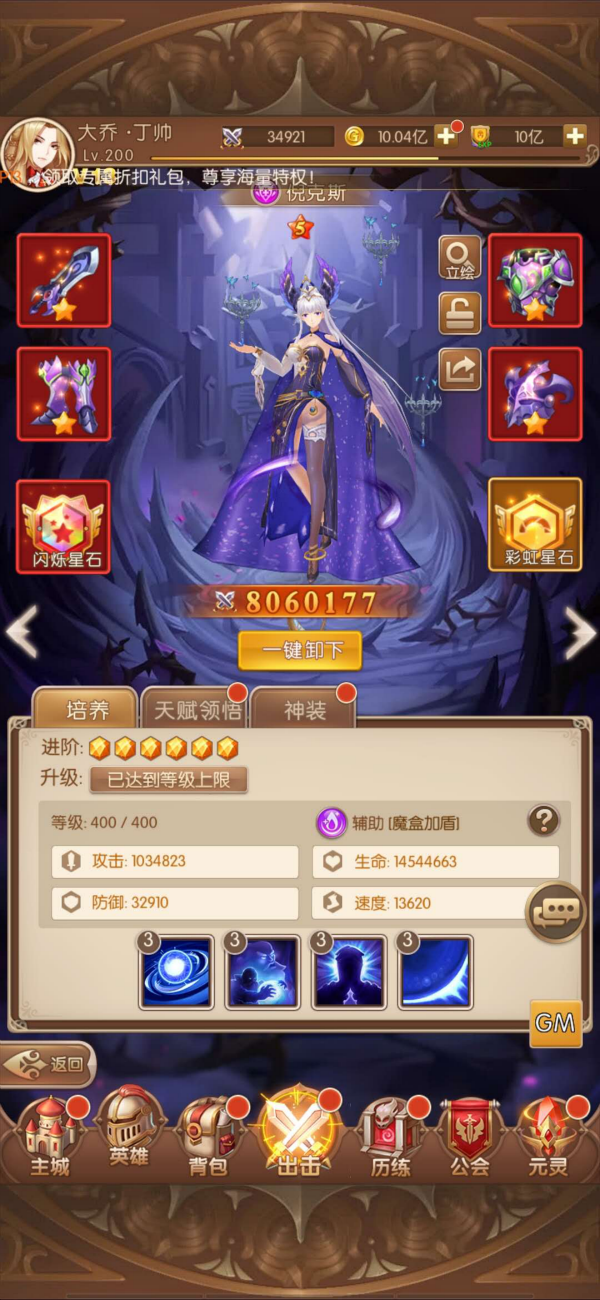
Task: Tap the 立绘 portrait view icon
Action: pos(460,258)
